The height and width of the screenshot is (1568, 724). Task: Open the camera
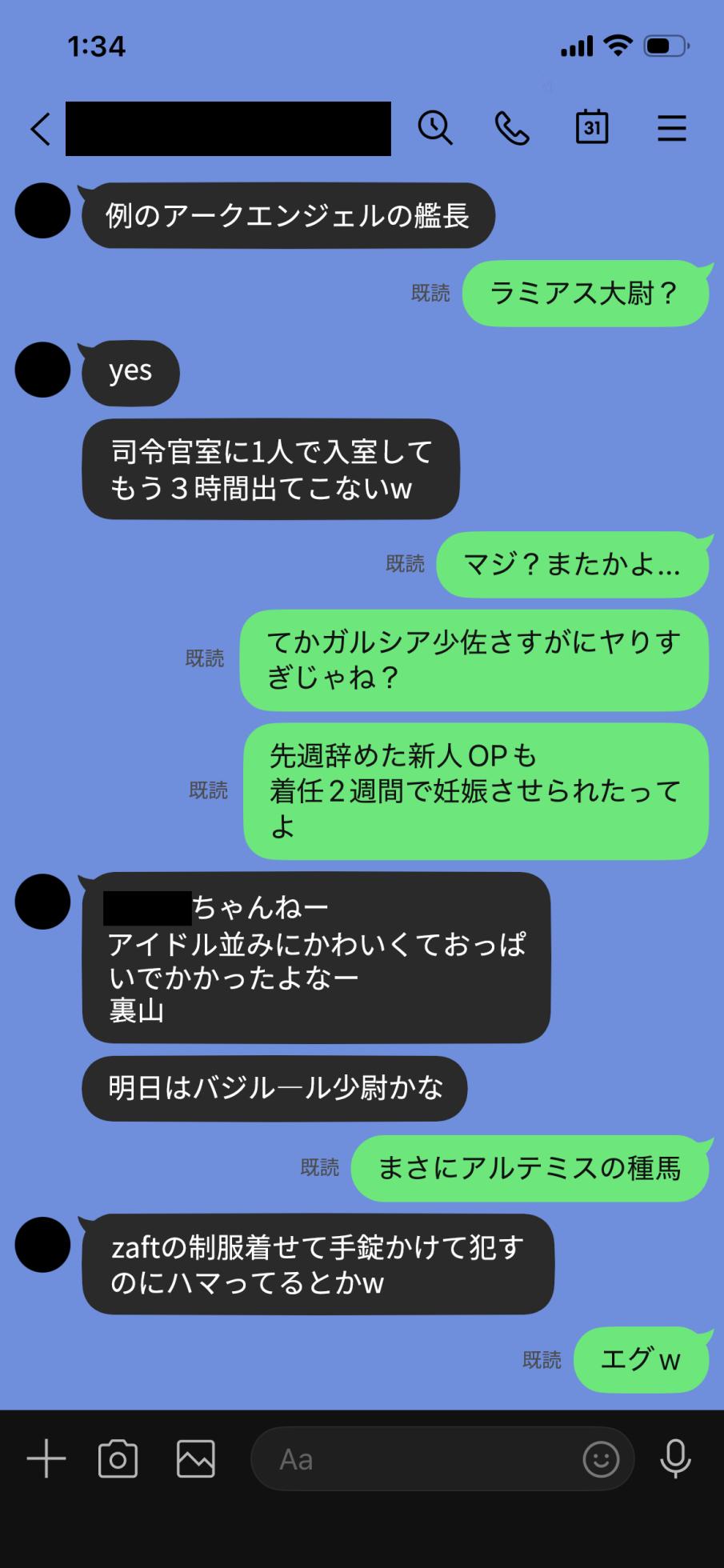point(118,1458)
